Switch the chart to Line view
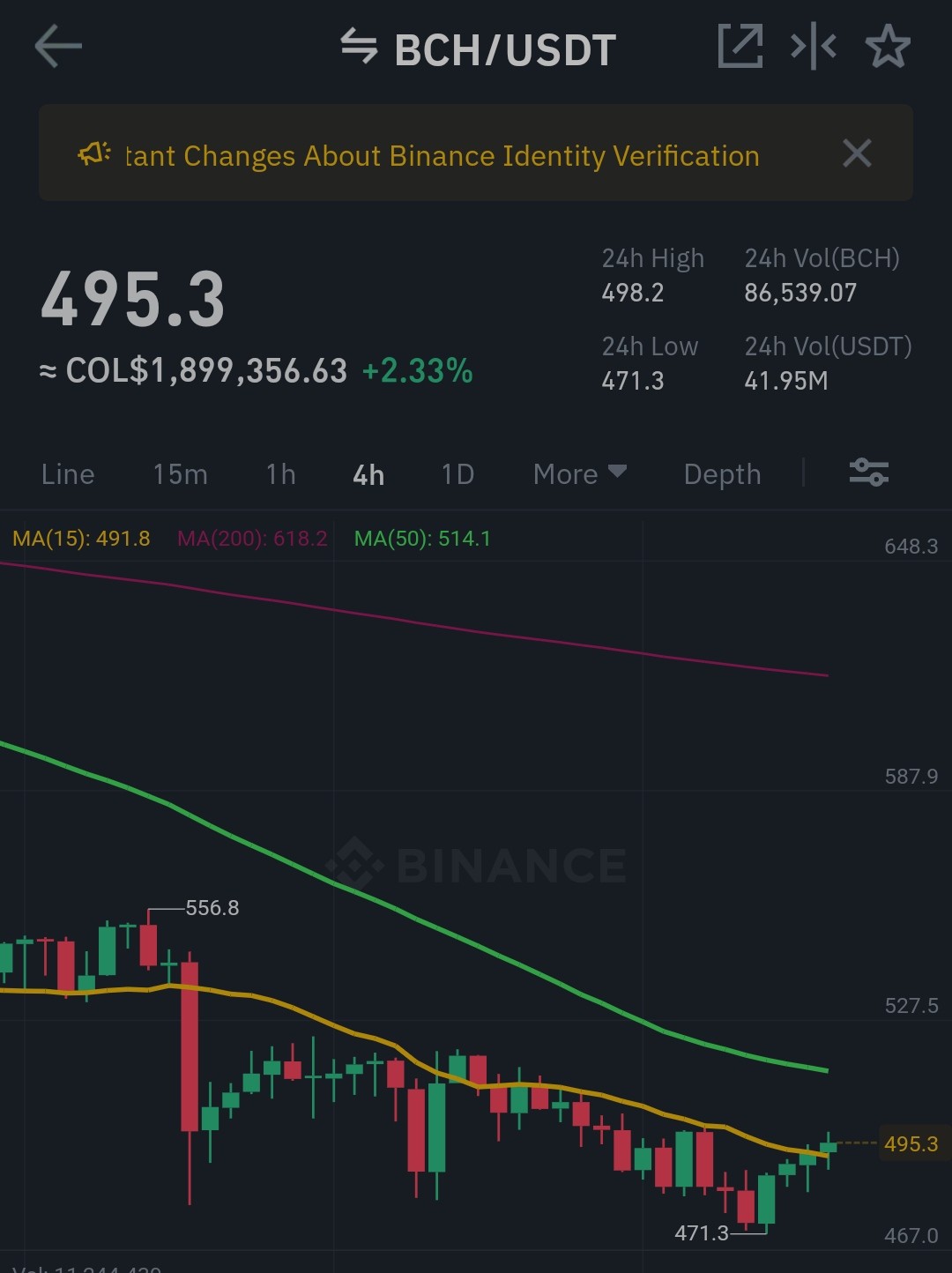Image resolution: width=952 pixels, height=1273 pixels. [68, 474]
